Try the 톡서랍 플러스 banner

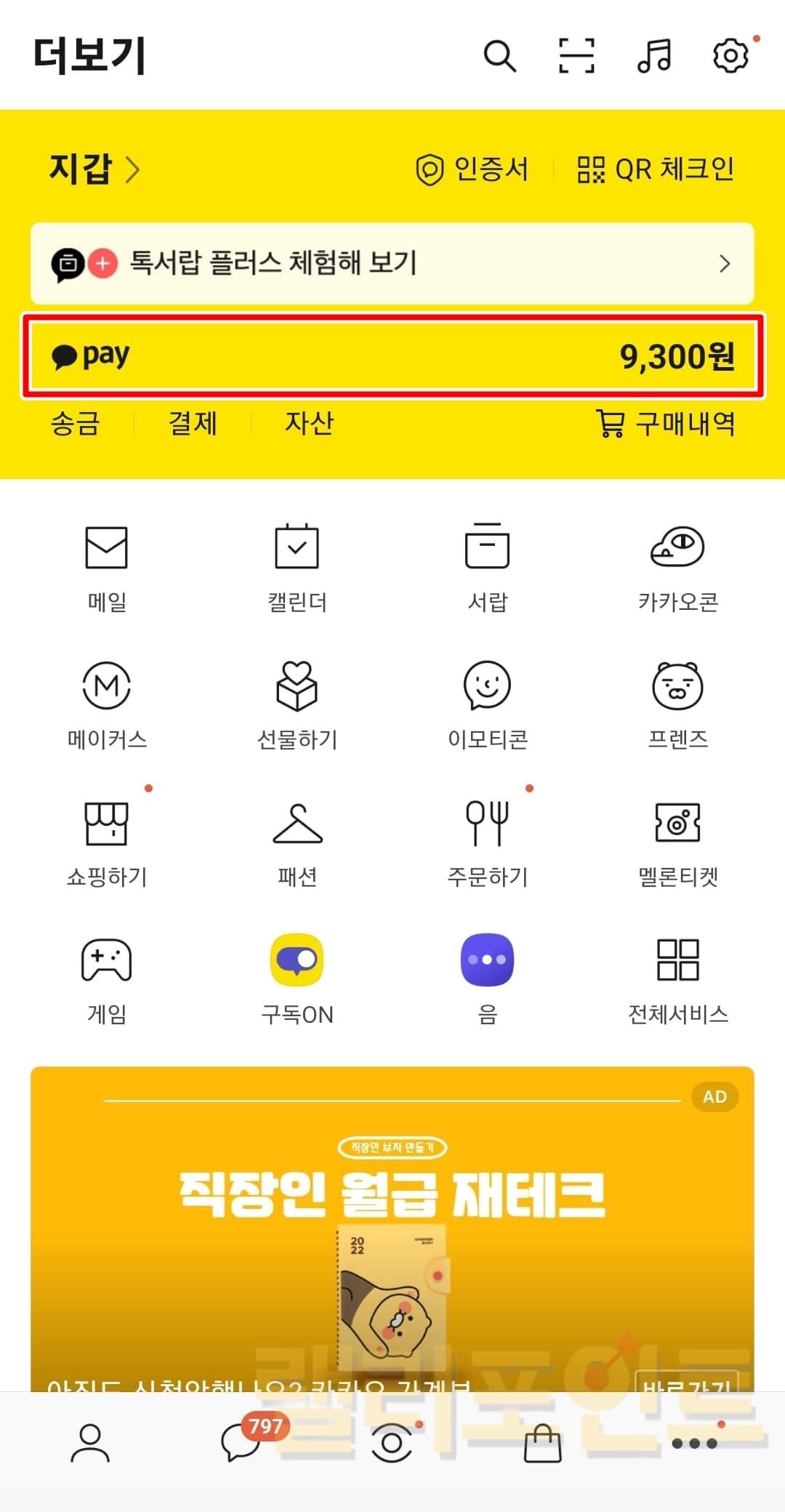(392, 263)
